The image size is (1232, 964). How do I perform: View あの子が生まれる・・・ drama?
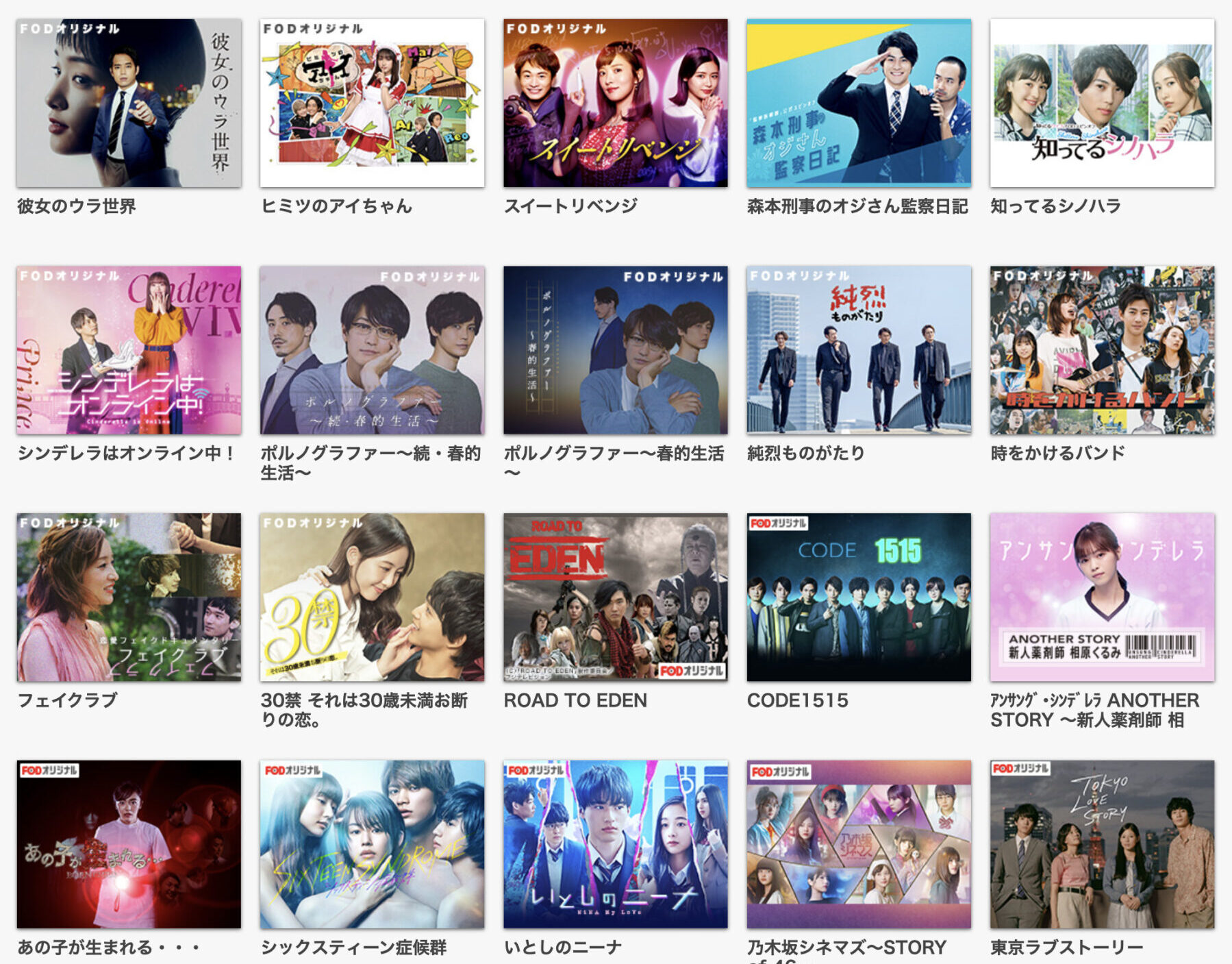click(x=129, y=844)
